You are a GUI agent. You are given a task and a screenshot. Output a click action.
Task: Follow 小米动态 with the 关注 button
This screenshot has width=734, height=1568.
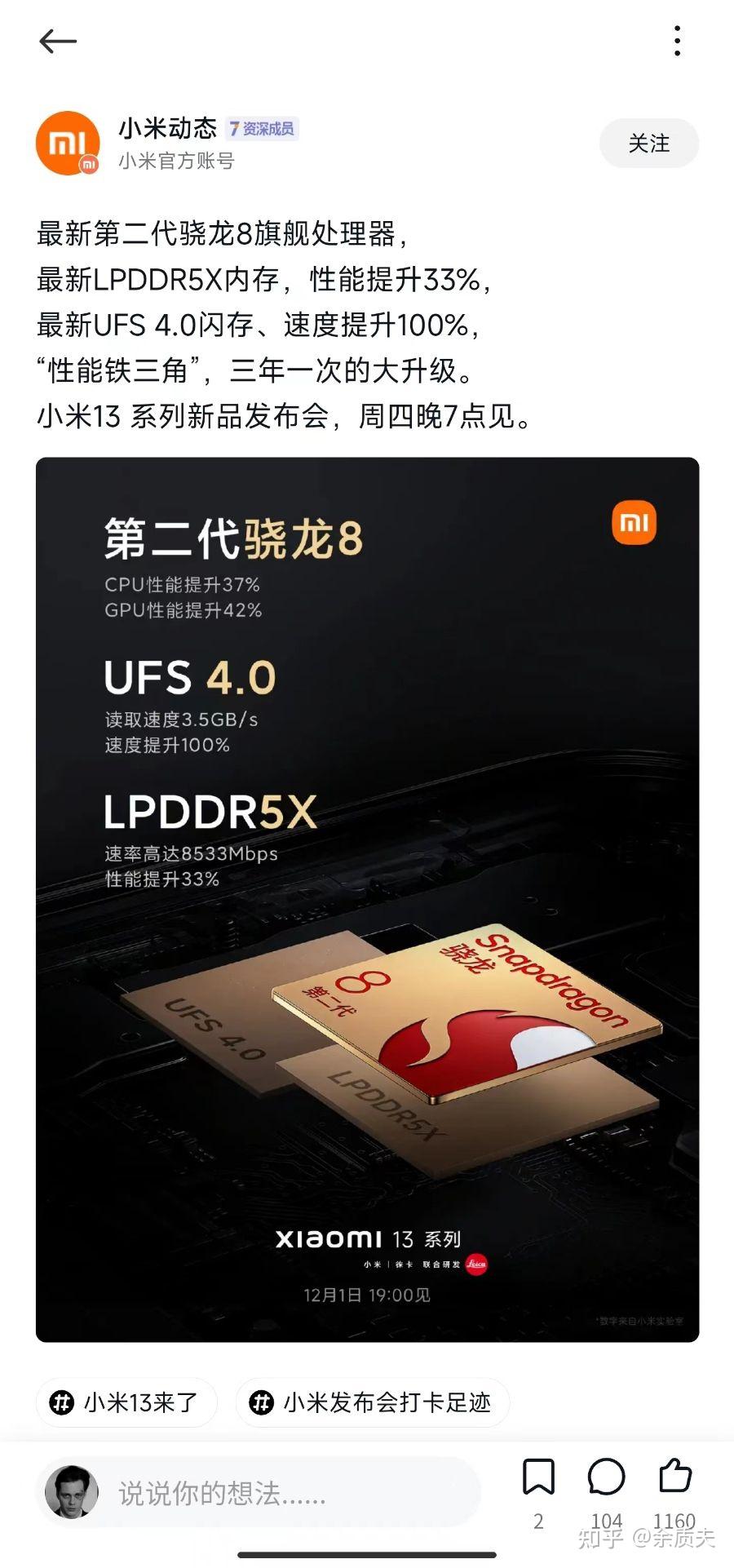[648, 144]
